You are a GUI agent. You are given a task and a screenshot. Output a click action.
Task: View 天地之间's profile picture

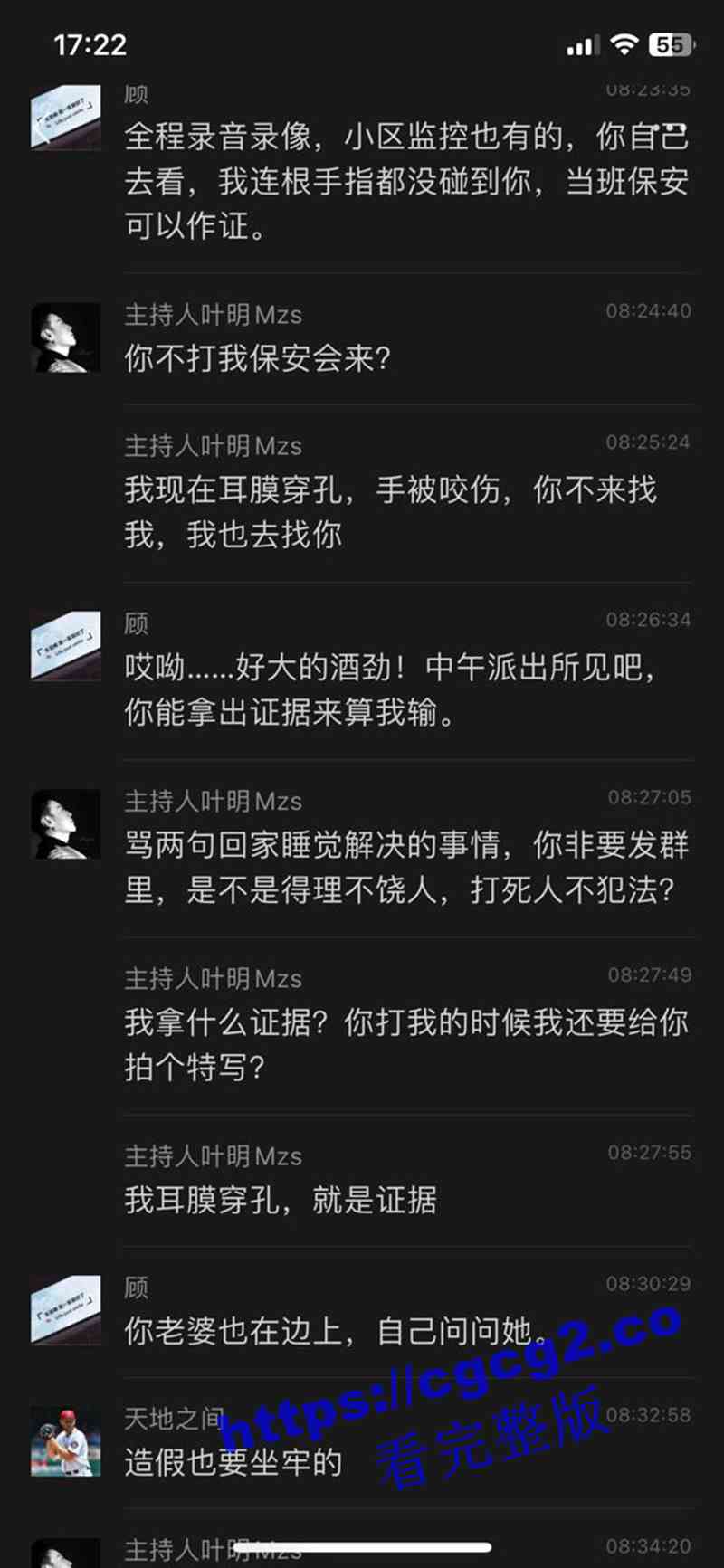pyautogui.click(x=66, y=1441)
